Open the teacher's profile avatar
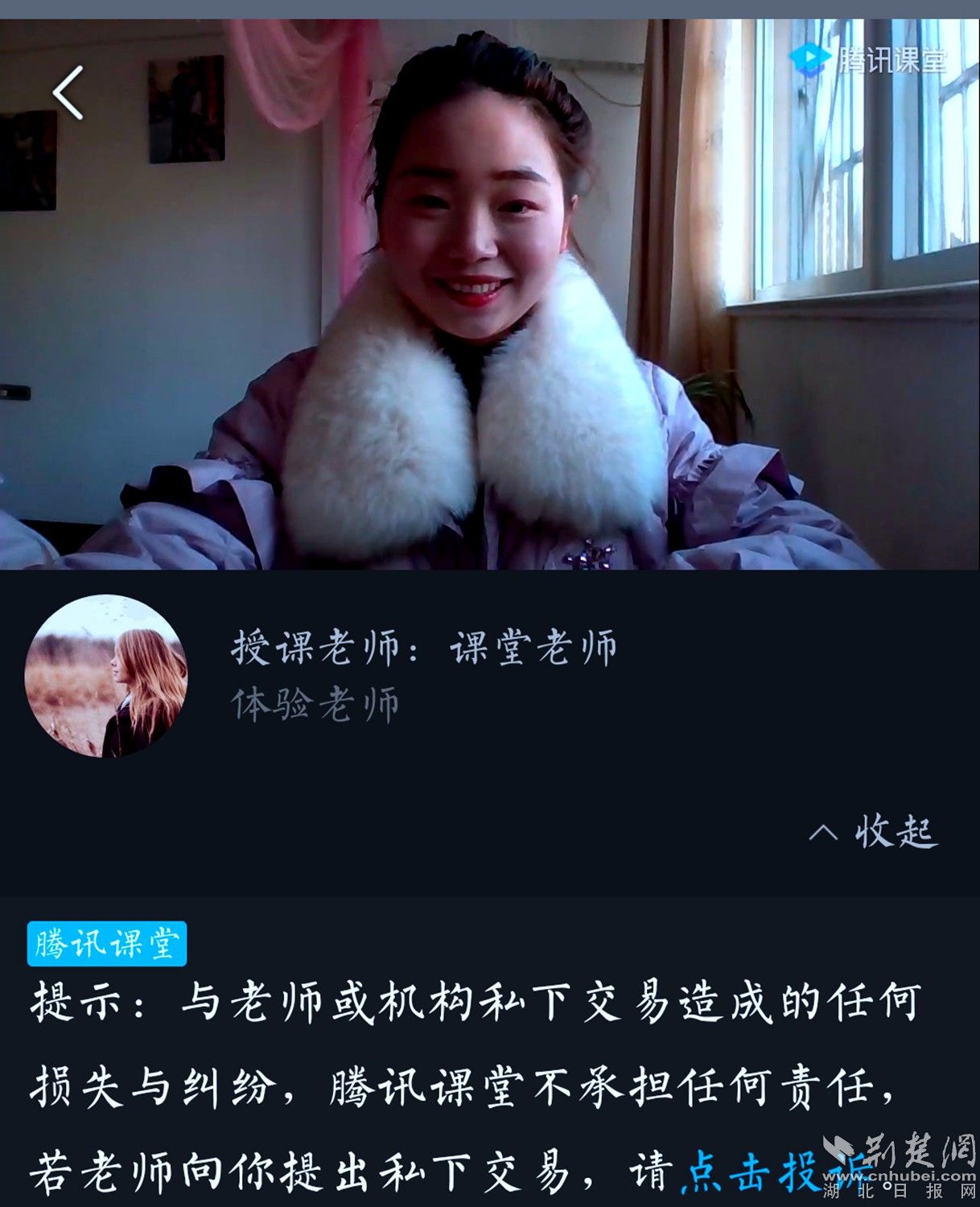This screenshot has height=1207, width=980. [106, 678]
